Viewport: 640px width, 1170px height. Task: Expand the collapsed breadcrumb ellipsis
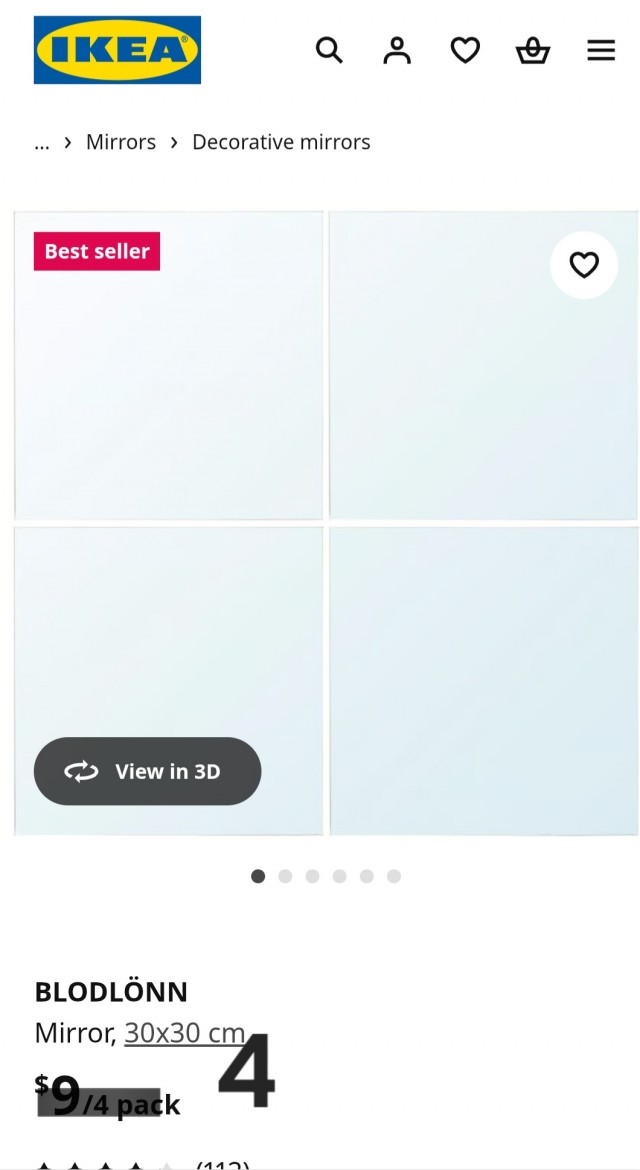click(42, 142)
